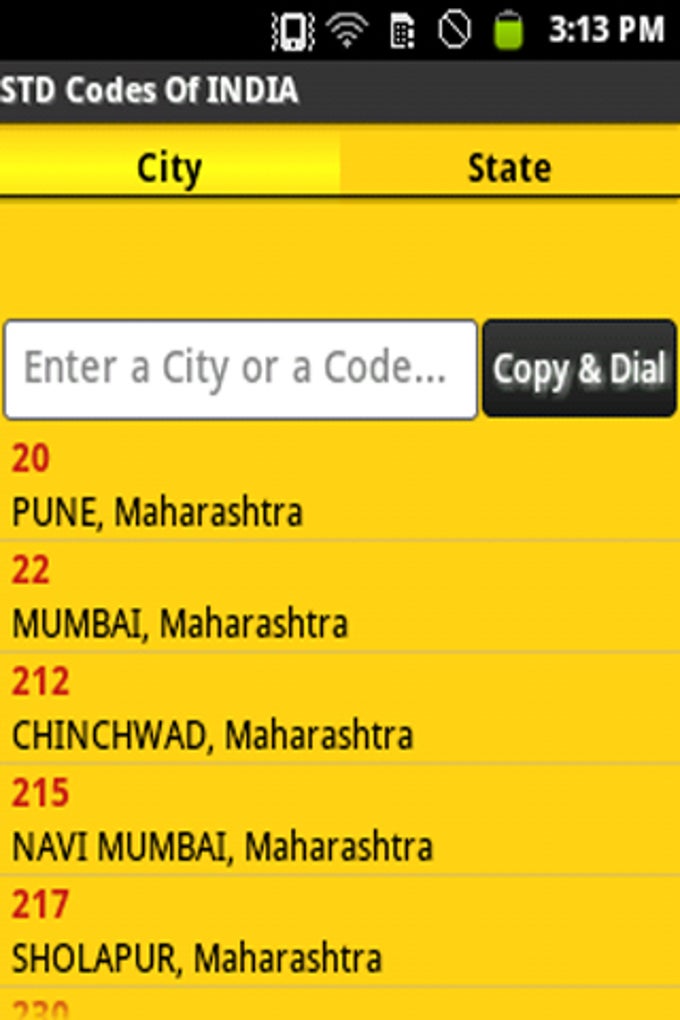Image resolution: width=680 pixels, height=1020 pixels.
Task: Select SHOLAPUR, Maharashtra code 217
Action: (x=340, y=933)
